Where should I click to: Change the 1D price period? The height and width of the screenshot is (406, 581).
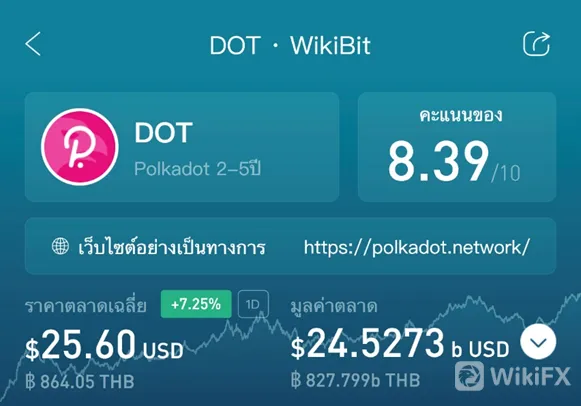253,304
